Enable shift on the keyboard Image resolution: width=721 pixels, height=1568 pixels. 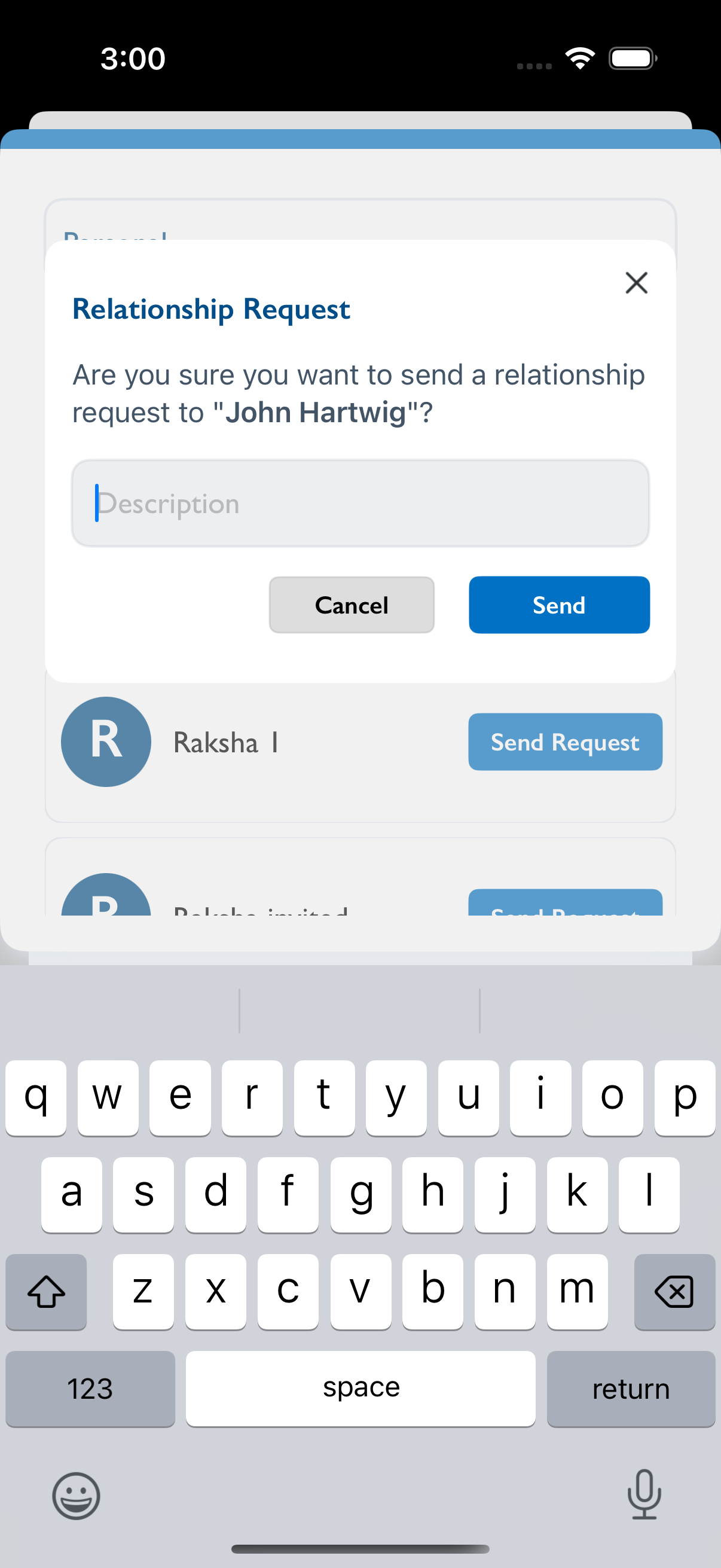[x=46, y=1292]
